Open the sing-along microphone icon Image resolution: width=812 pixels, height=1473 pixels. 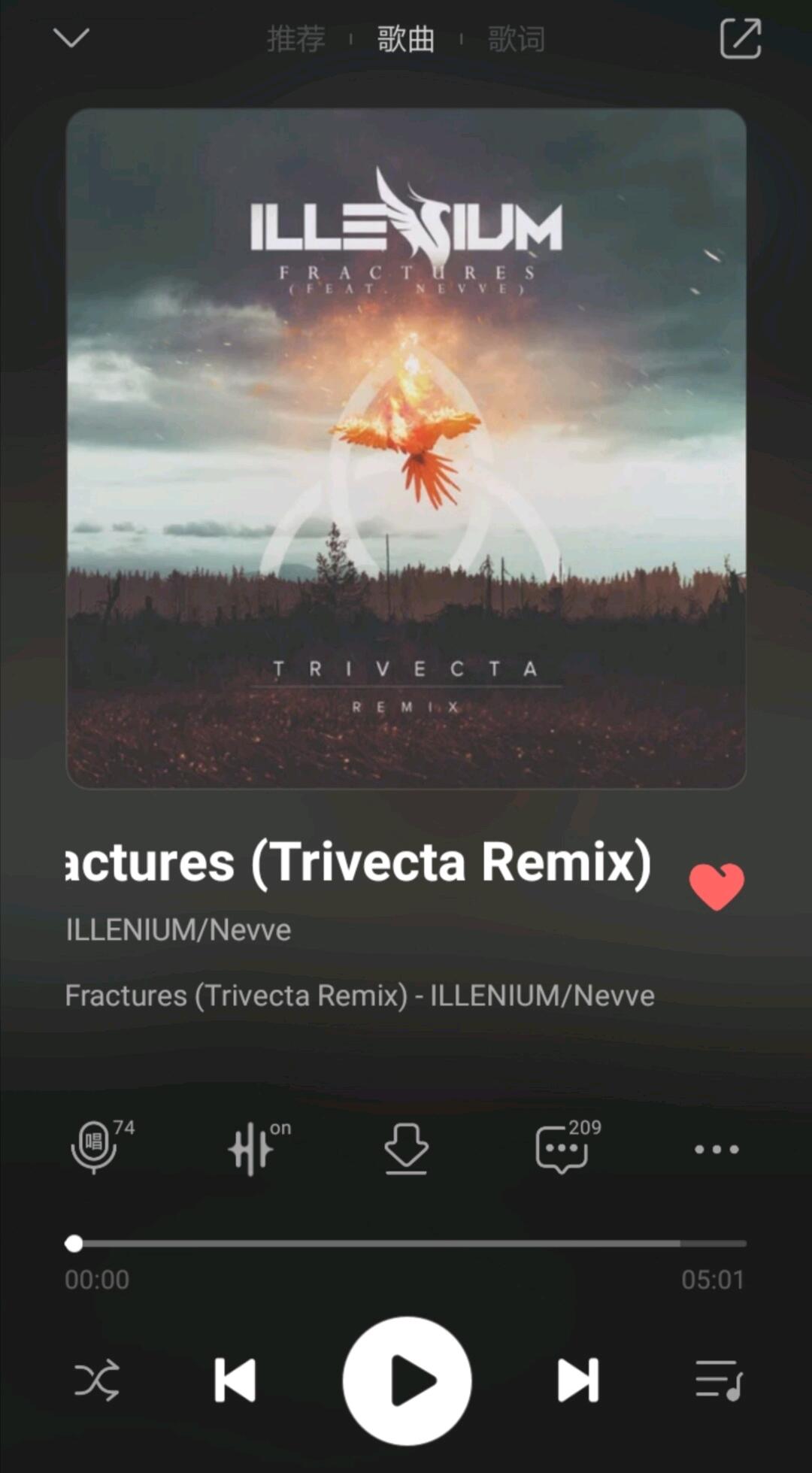pyautogui.click(x=95, y=1147)
